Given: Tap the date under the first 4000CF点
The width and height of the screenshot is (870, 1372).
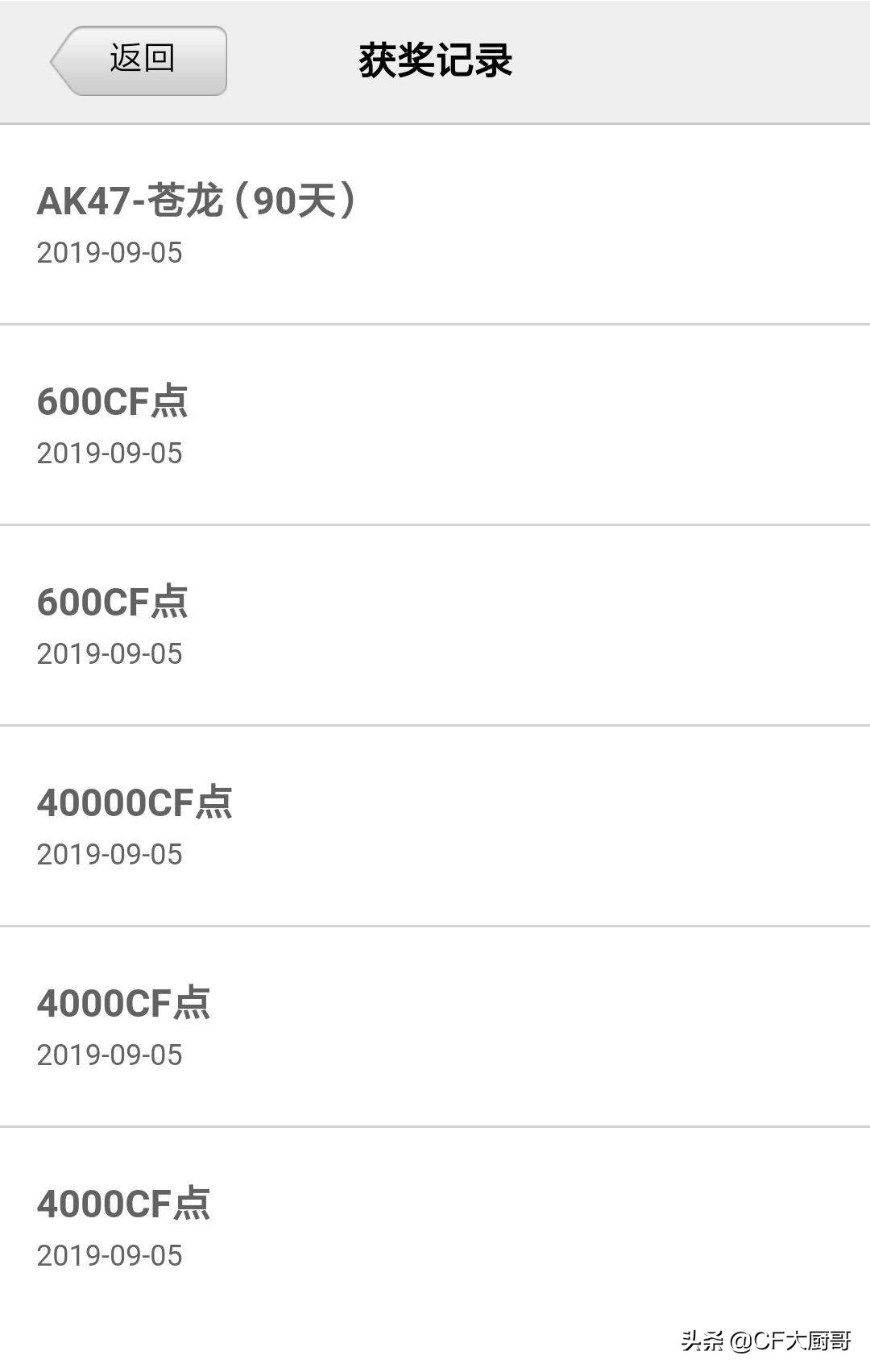Looking at the screenshot, I should [110, 1052].
